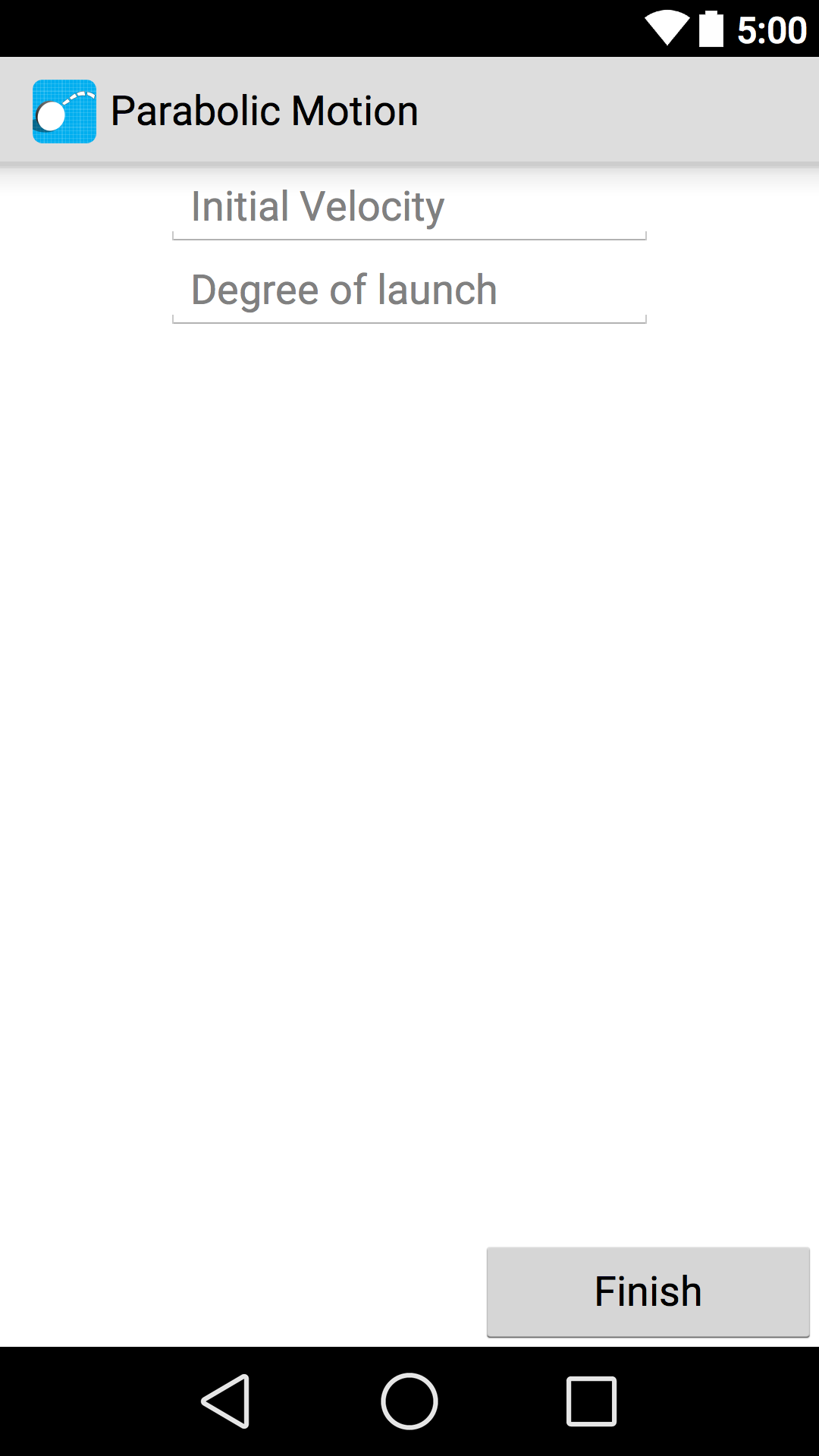
Task: Click the app title bar area
Action: coord(409,110)
